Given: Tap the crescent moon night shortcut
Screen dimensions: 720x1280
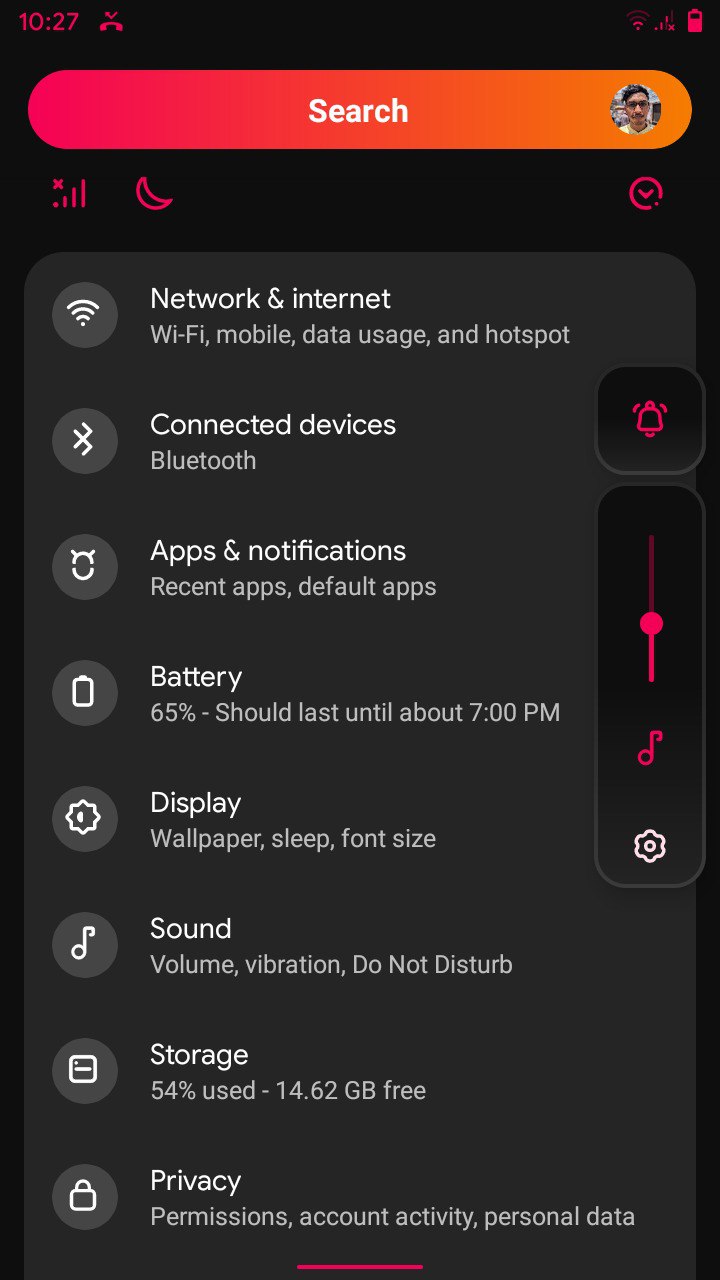Looking at the screenshot, I should pyautogui.click(x=154, y=193).
